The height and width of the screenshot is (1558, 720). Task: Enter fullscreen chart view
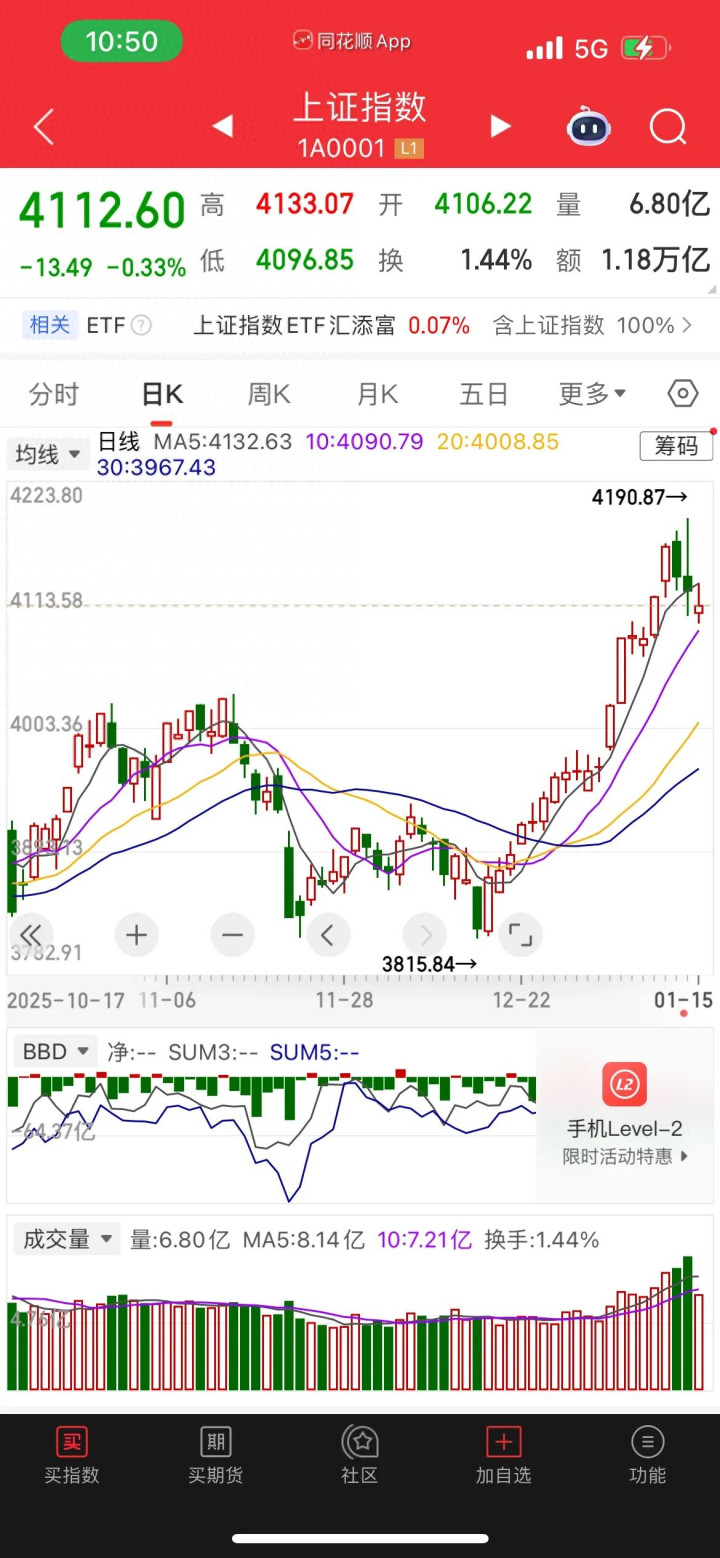520,935
